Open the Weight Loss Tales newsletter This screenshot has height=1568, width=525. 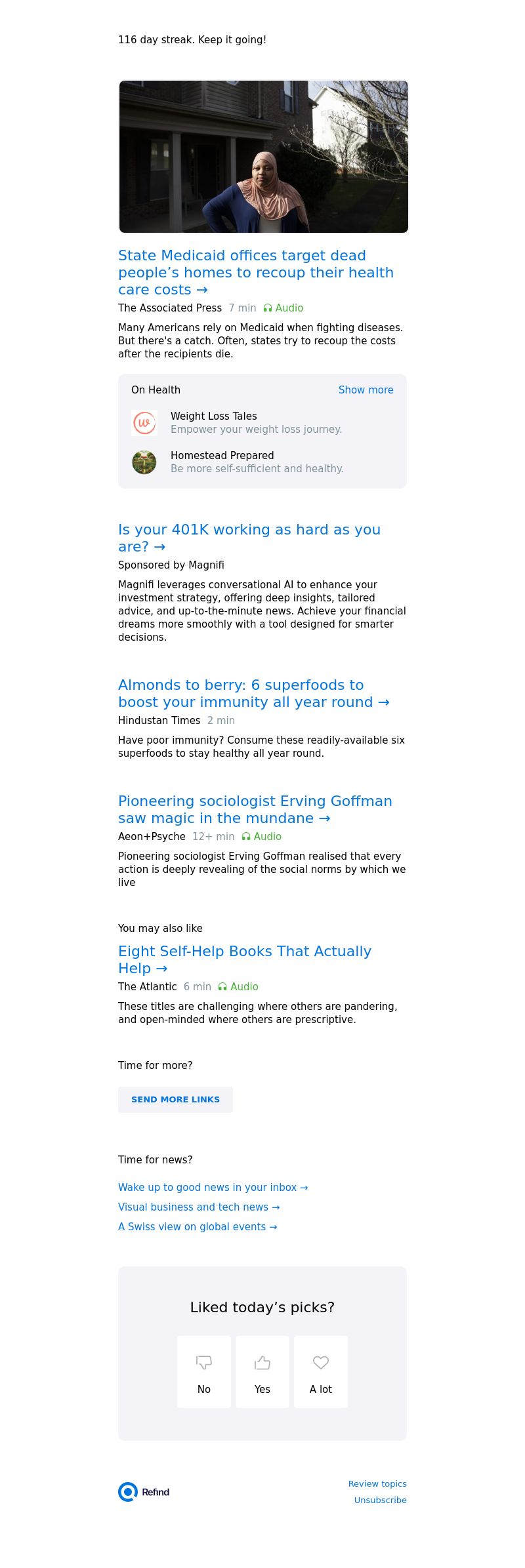(x=213, y=416)
